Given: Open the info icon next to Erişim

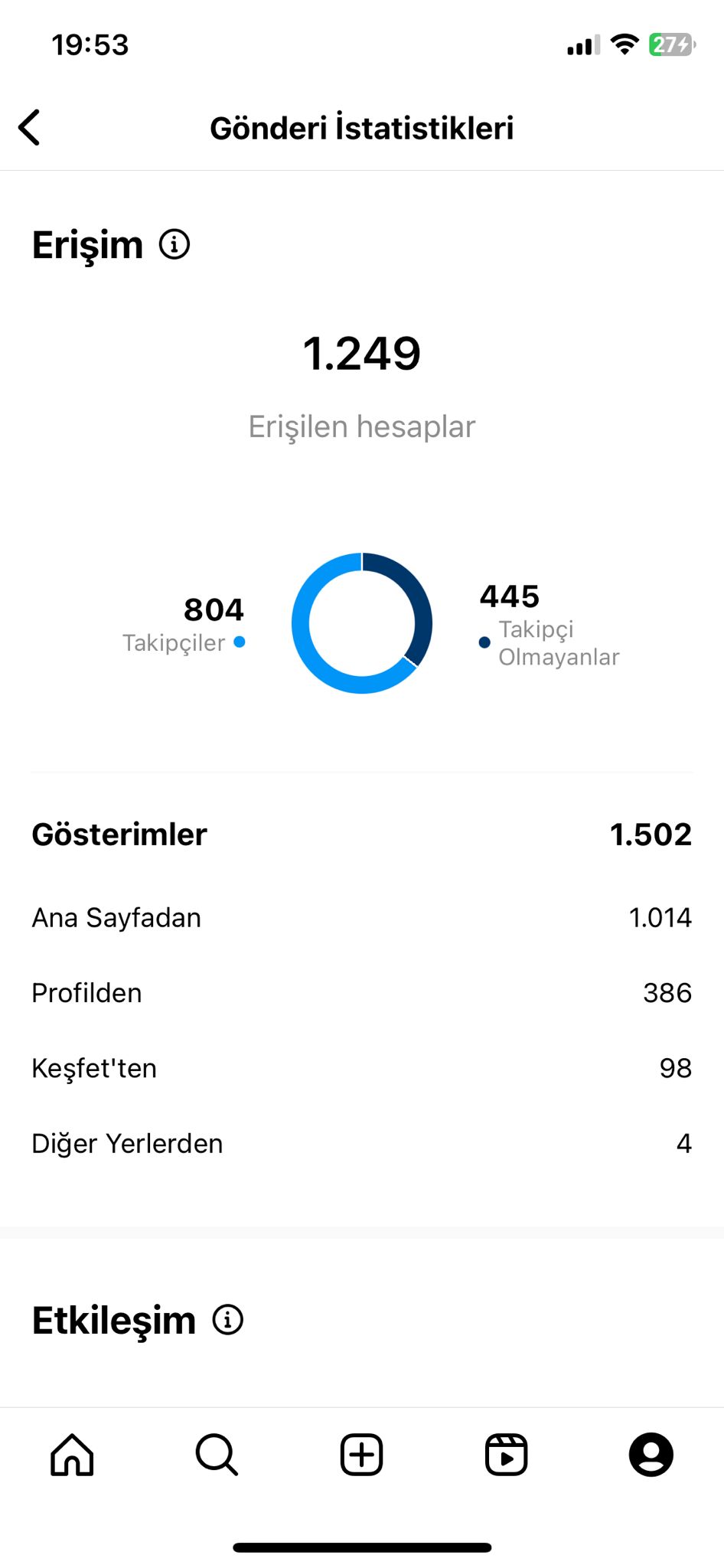Looking at the screenshot, I should 174,245.
